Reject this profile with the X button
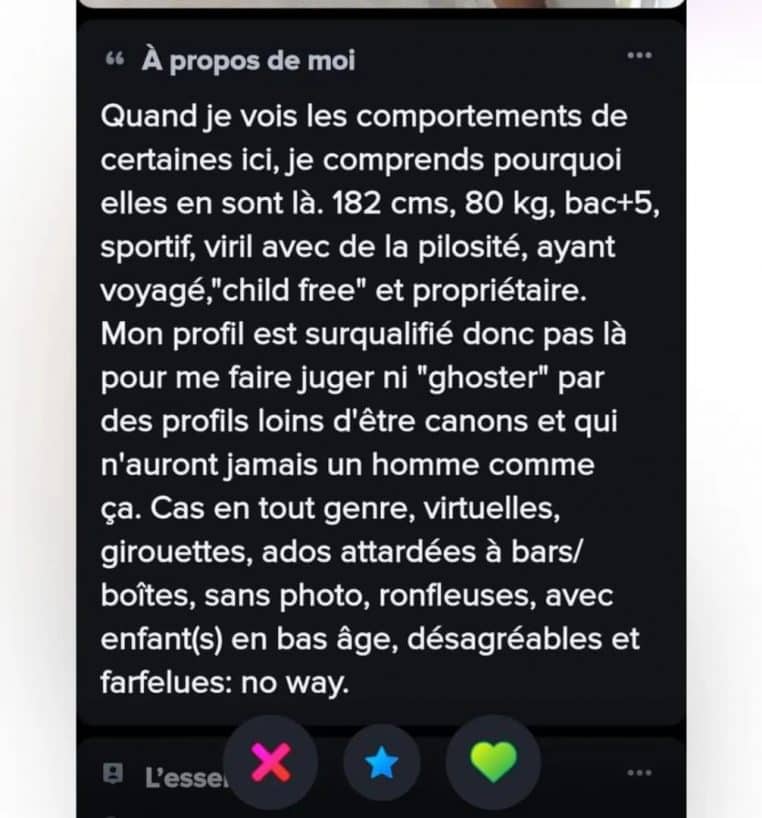This screenshot has width=762, height=818. [x=270, y=764]
